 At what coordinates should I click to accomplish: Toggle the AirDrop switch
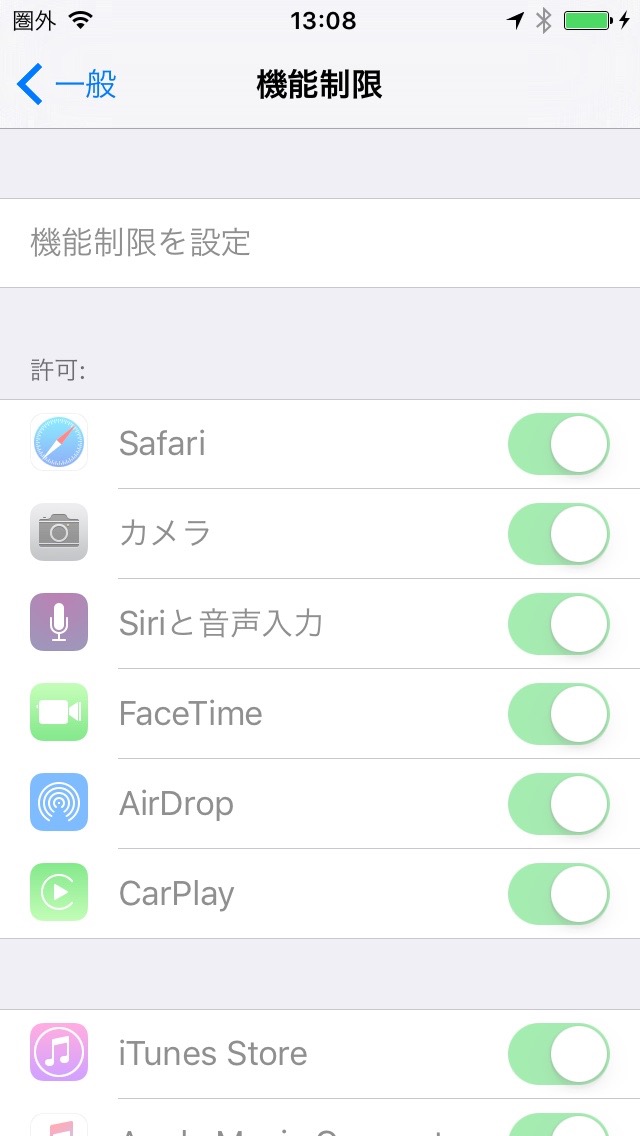559,803
